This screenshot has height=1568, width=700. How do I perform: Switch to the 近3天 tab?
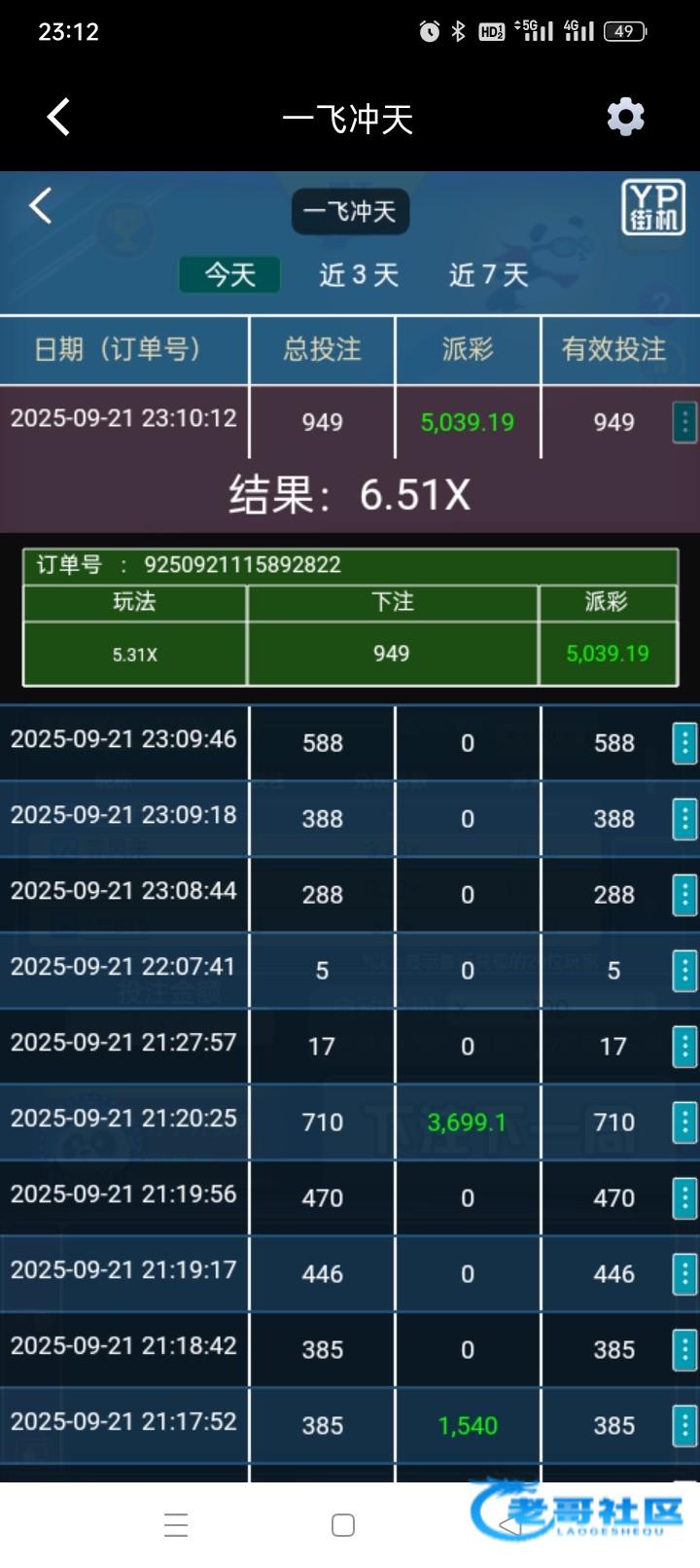pos(359,275)
